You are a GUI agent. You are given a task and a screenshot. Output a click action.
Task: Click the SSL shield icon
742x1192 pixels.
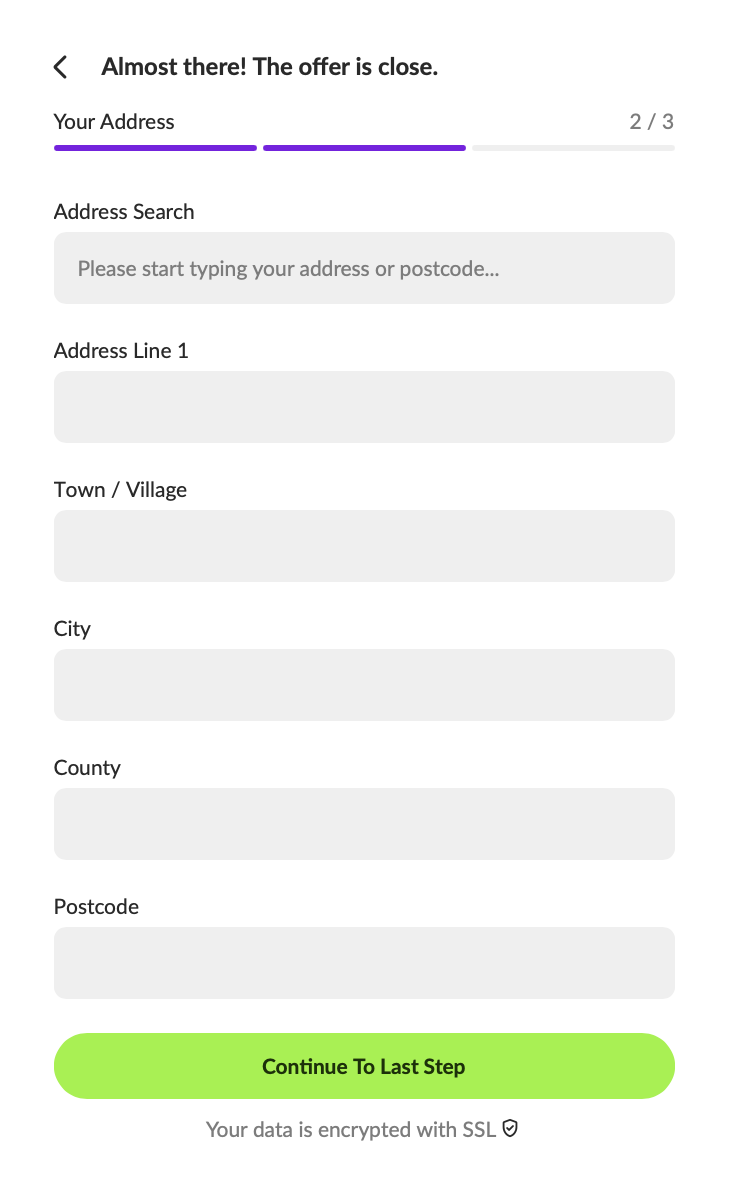[x=510, y=1128]
